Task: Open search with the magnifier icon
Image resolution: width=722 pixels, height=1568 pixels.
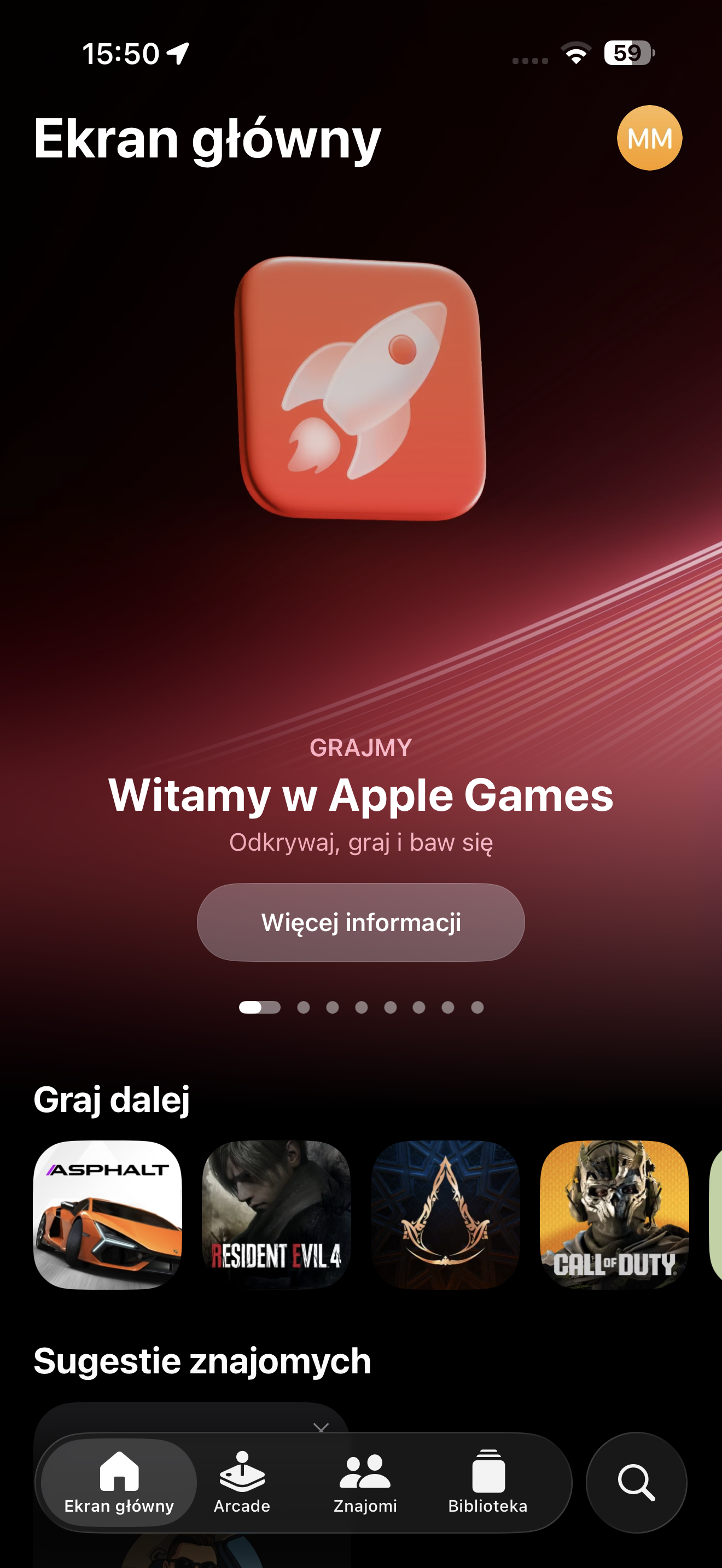Action: tap(636, 1482)
